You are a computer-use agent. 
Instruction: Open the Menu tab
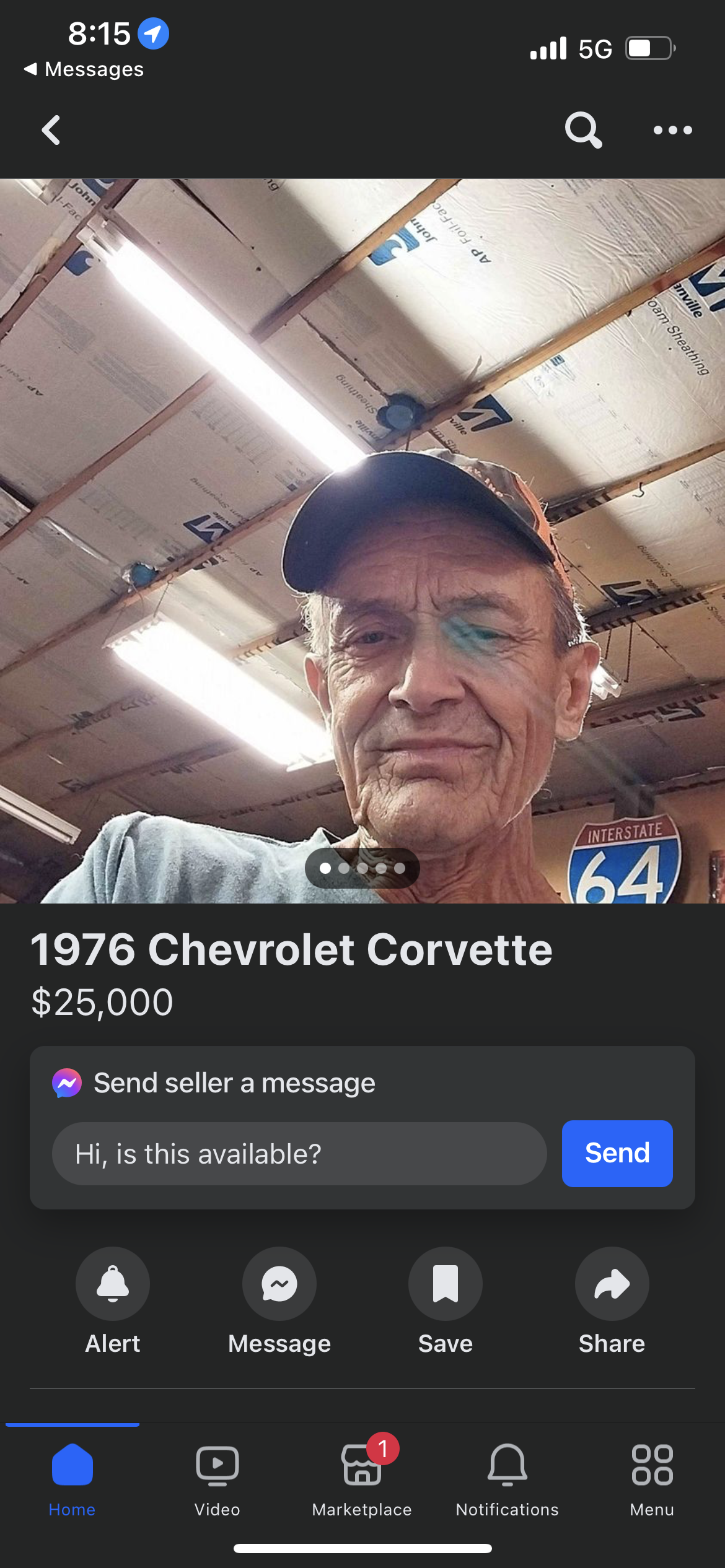point(652,1479)
